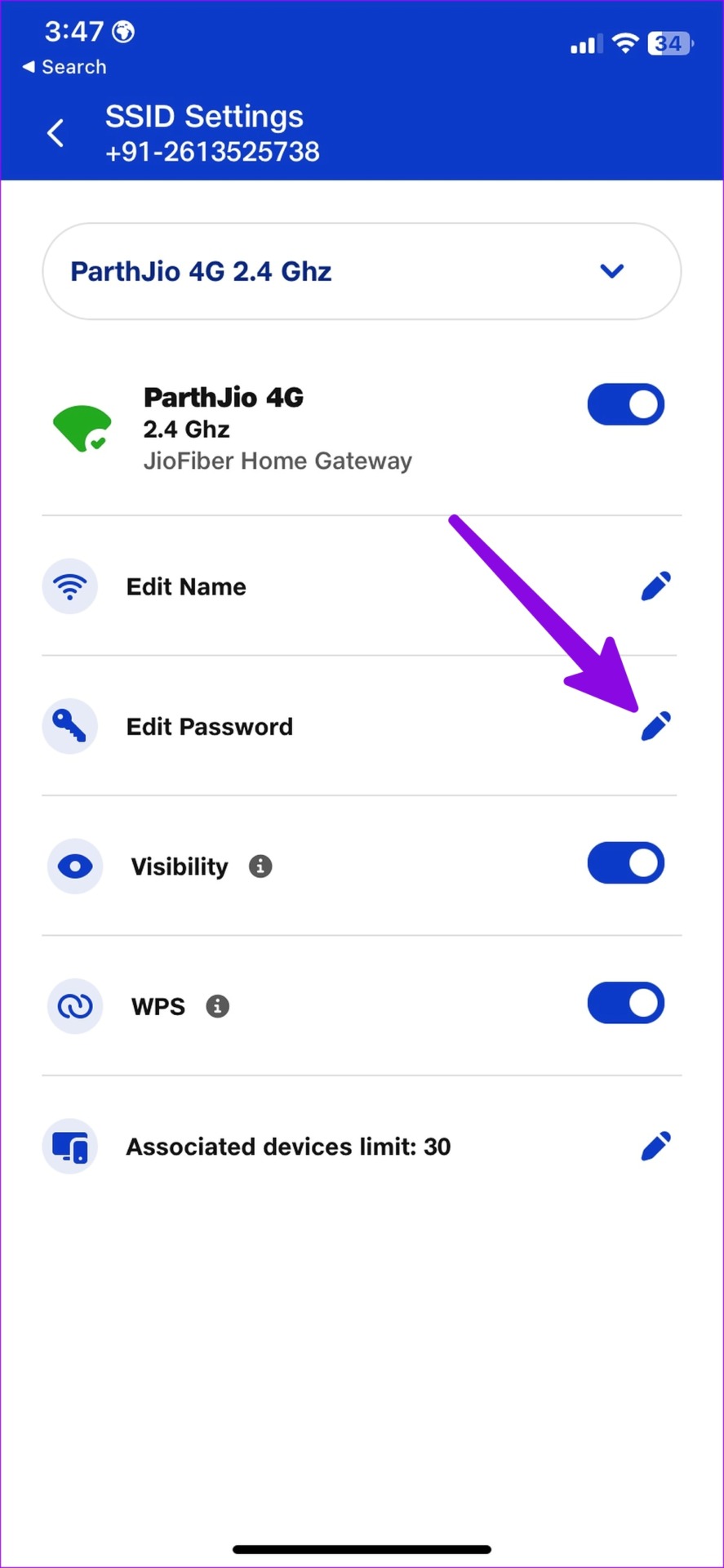This screenshot has height=1568, width=724.
Task: Edit the associated devices limit
Action: click(x=655, y=1147)
